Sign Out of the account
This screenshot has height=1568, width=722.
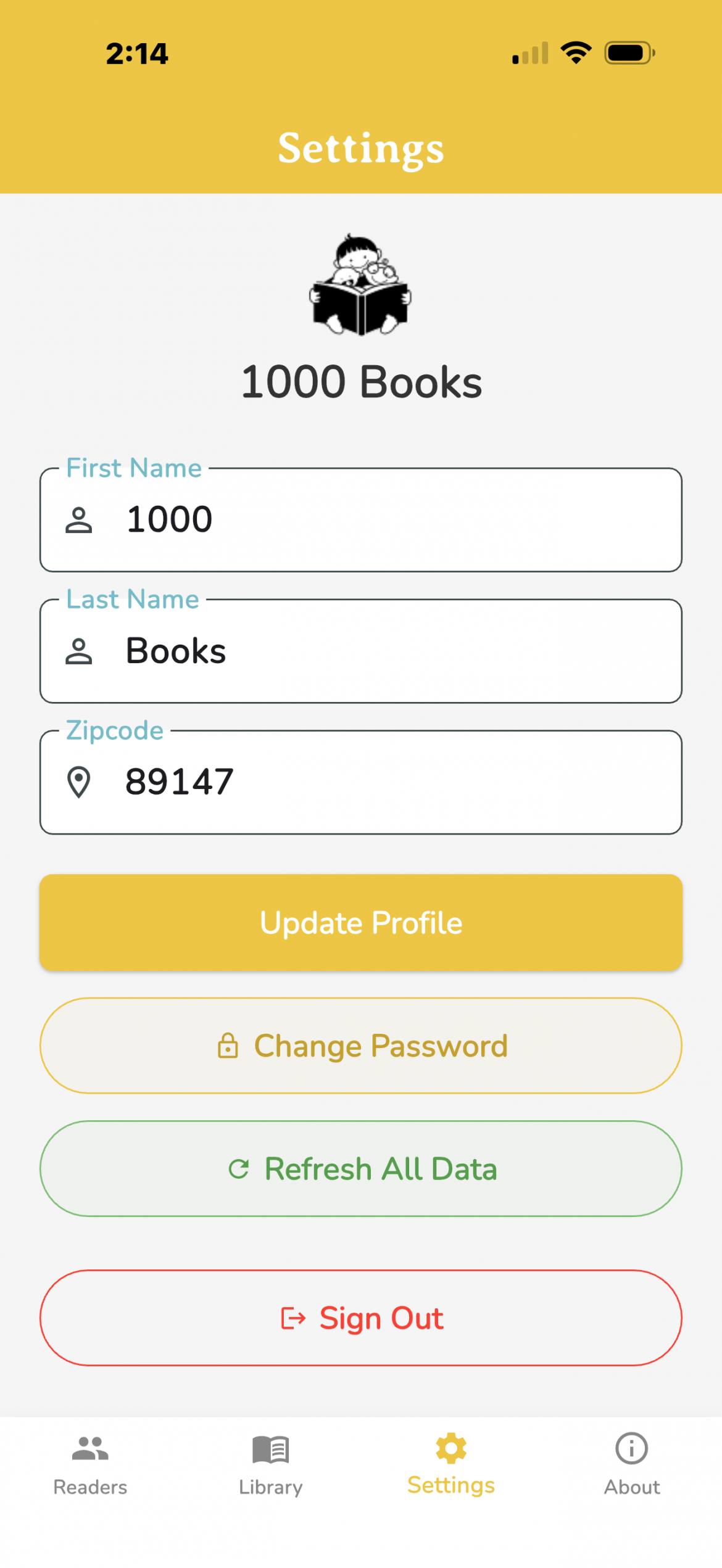(361, 1318)
